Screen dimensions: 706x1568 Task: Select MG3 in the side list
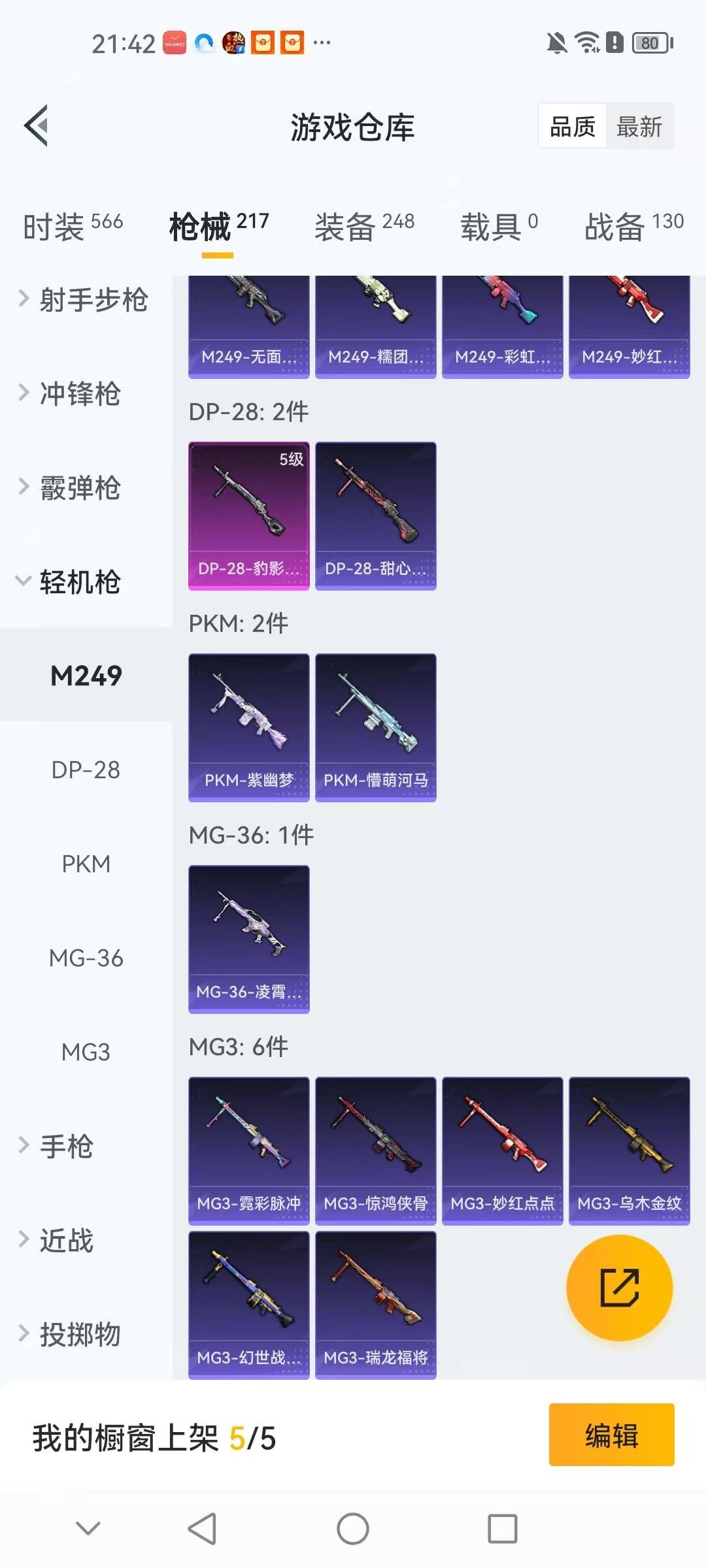click(86, 1052)
